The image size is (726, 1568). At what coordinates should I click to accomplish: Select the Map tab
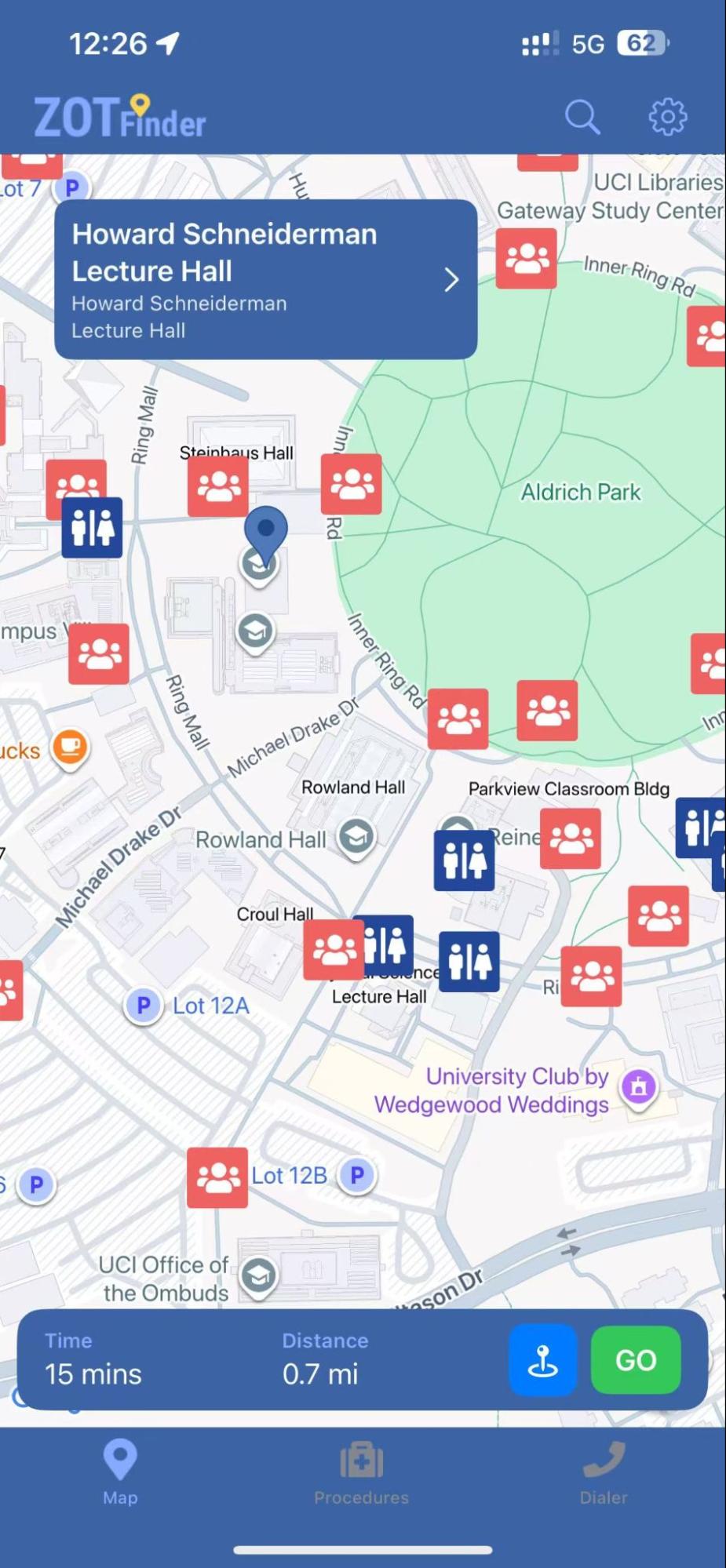(120, 1472)
